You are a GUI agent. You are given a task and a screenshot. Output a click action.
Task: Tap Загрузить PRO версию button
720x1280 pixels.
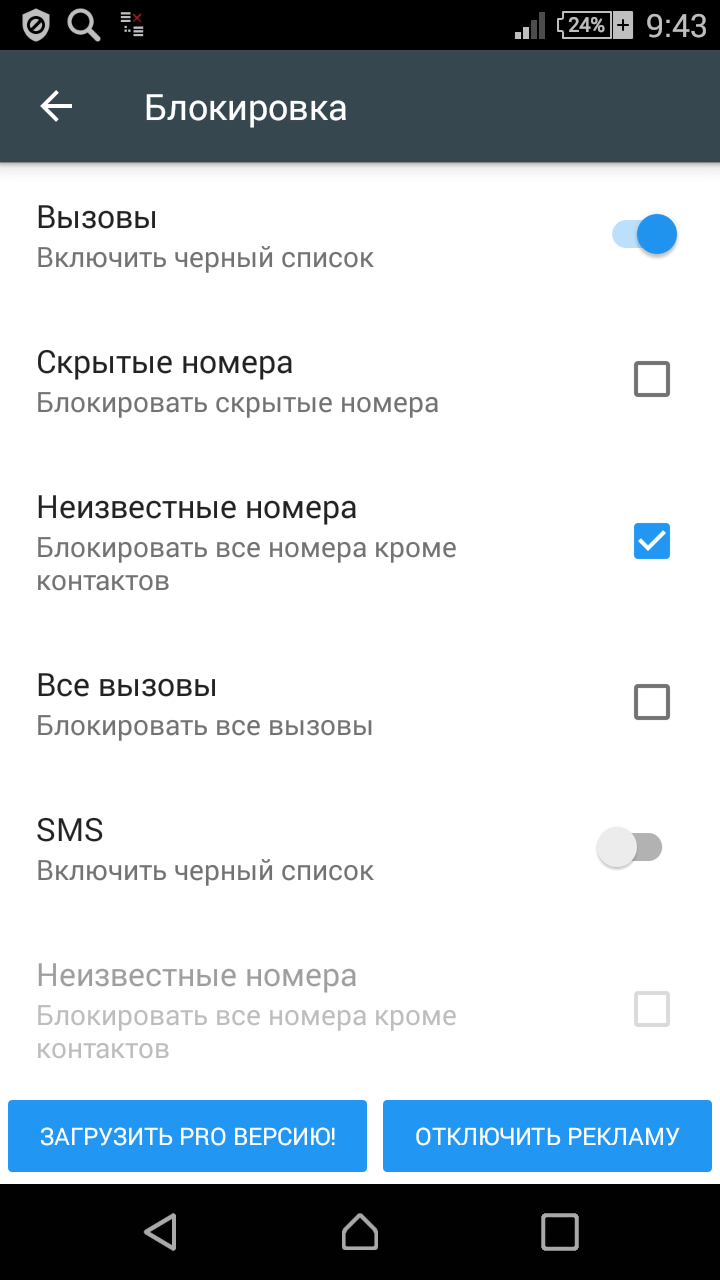tap(188, 1136)
